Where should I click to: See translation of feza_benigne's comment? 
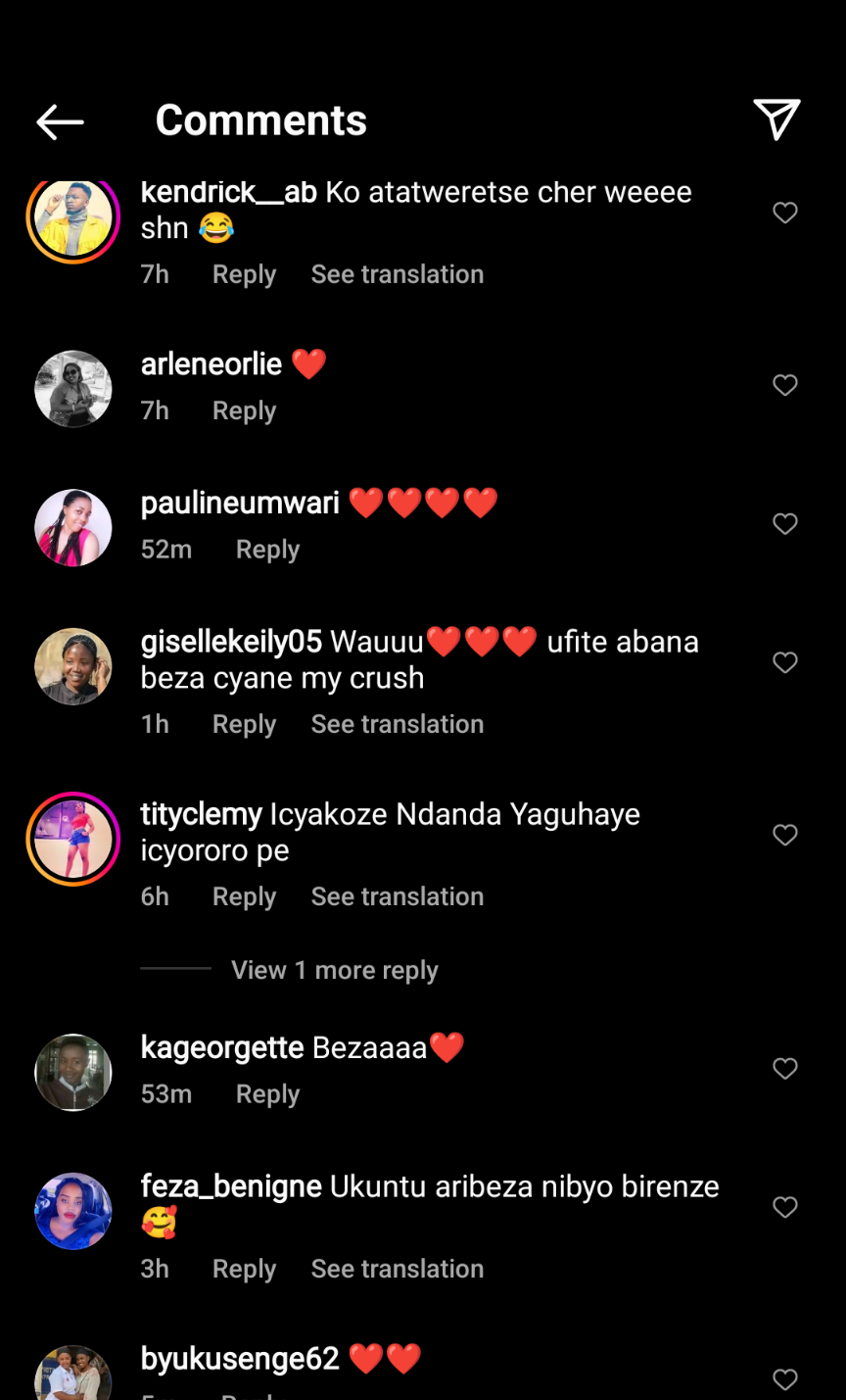[397, 1269]
